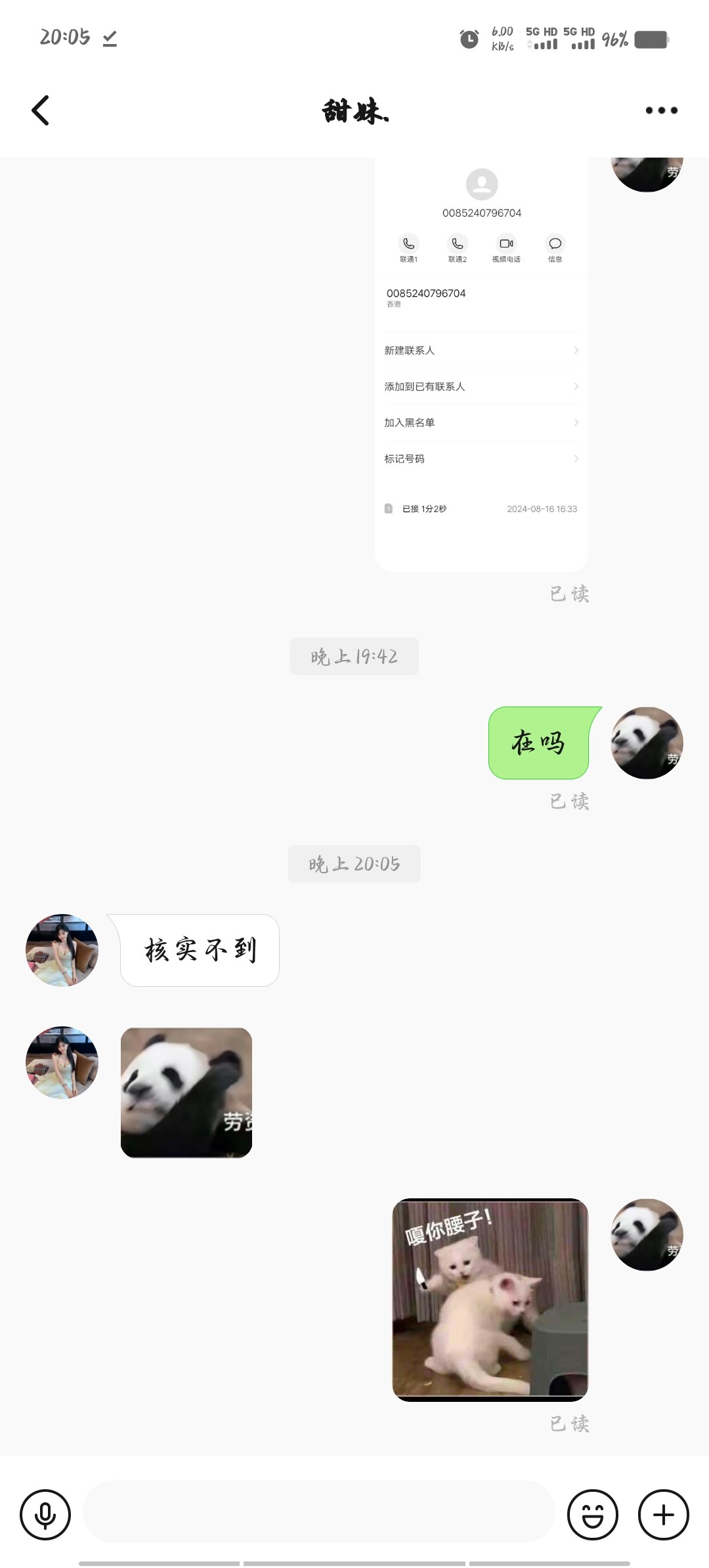Viewport: 709px width, 1568px height.
Task: Tap the voice input microphone button
Action: tap(45, 1515)
